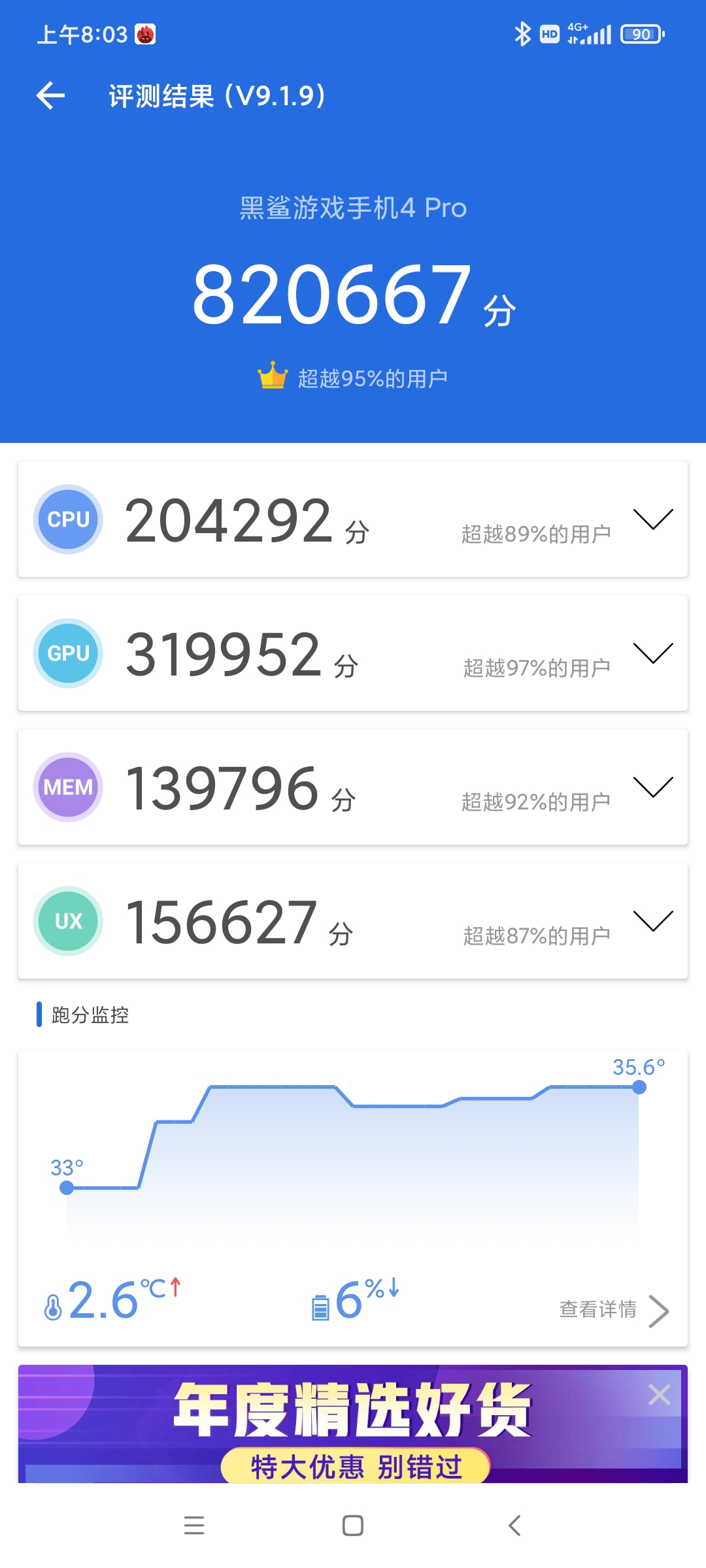Expand the MEM score section
Screen dimensions: 706x1568
(652, 787)
